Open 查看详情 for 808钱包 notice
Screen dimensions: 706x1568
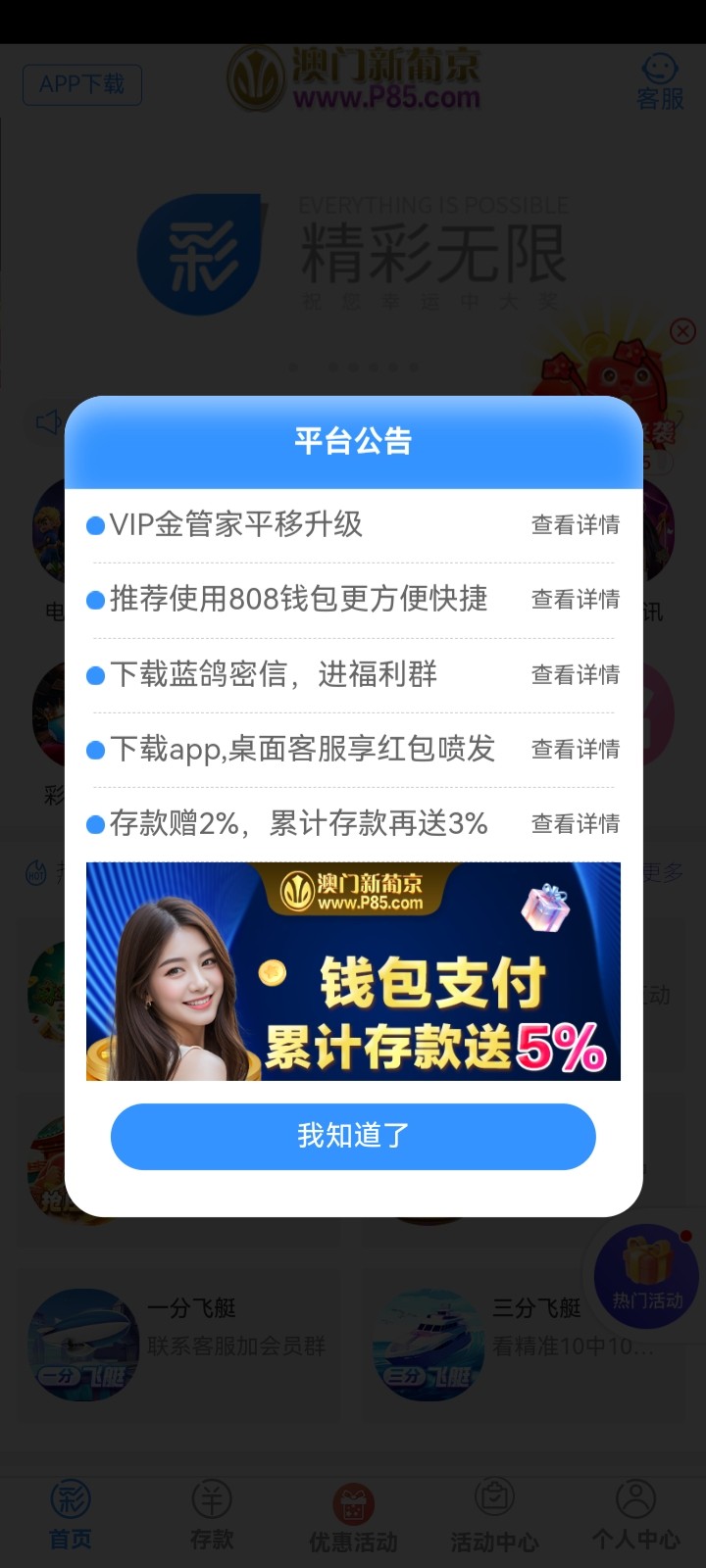pos(574,600)
